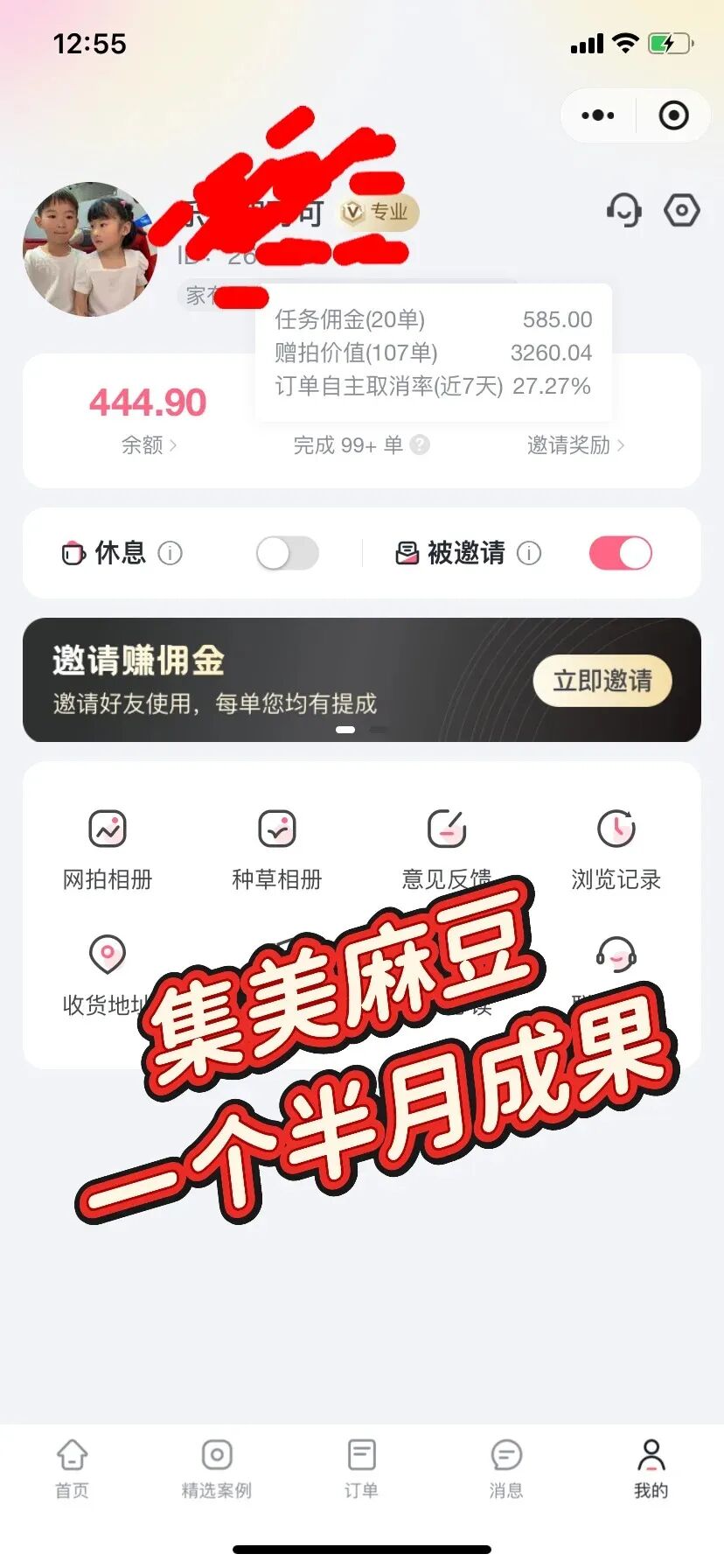Switch to the 消息 tab

506,1468
